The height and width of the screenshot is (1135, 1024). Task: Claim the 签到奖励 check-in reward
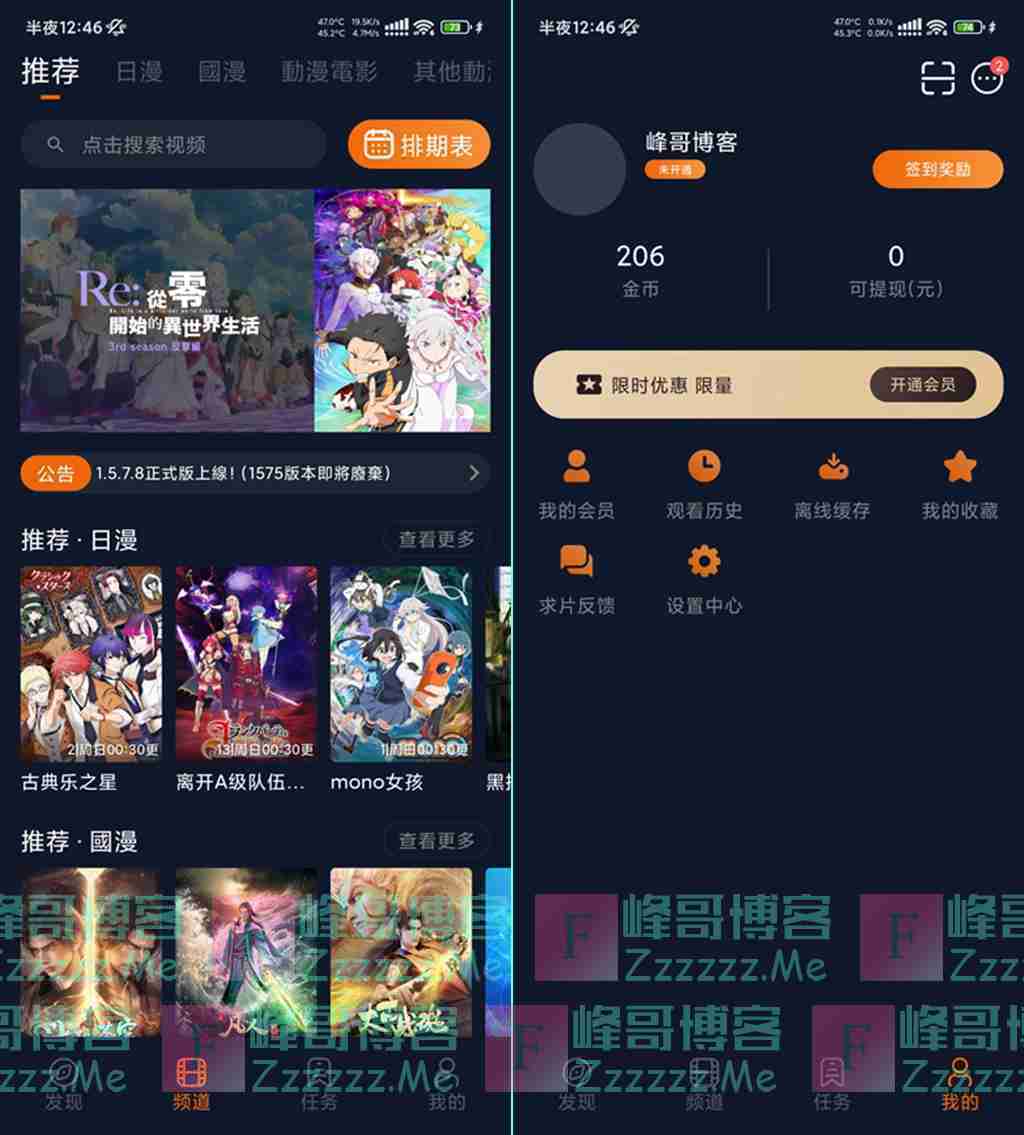point(937,170)
